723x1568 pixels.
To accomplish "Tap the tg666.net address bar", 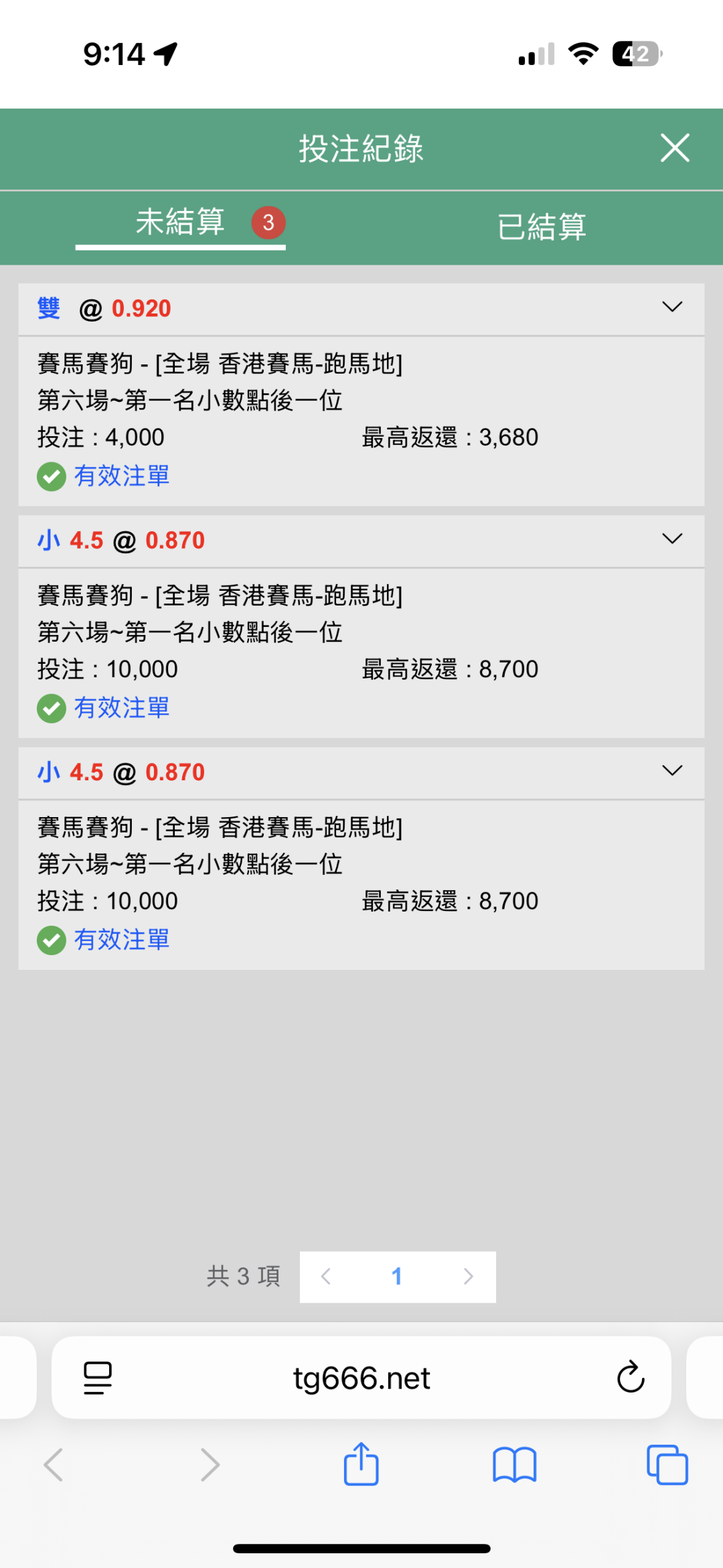I will click(x=361, y=1378).
